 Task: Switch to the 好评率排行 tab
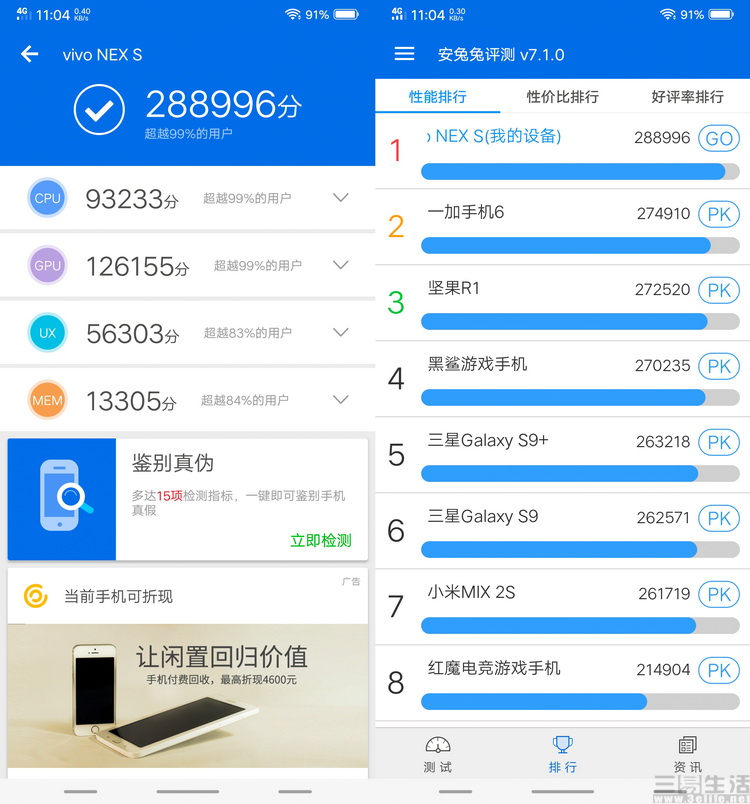click(687, 97)
